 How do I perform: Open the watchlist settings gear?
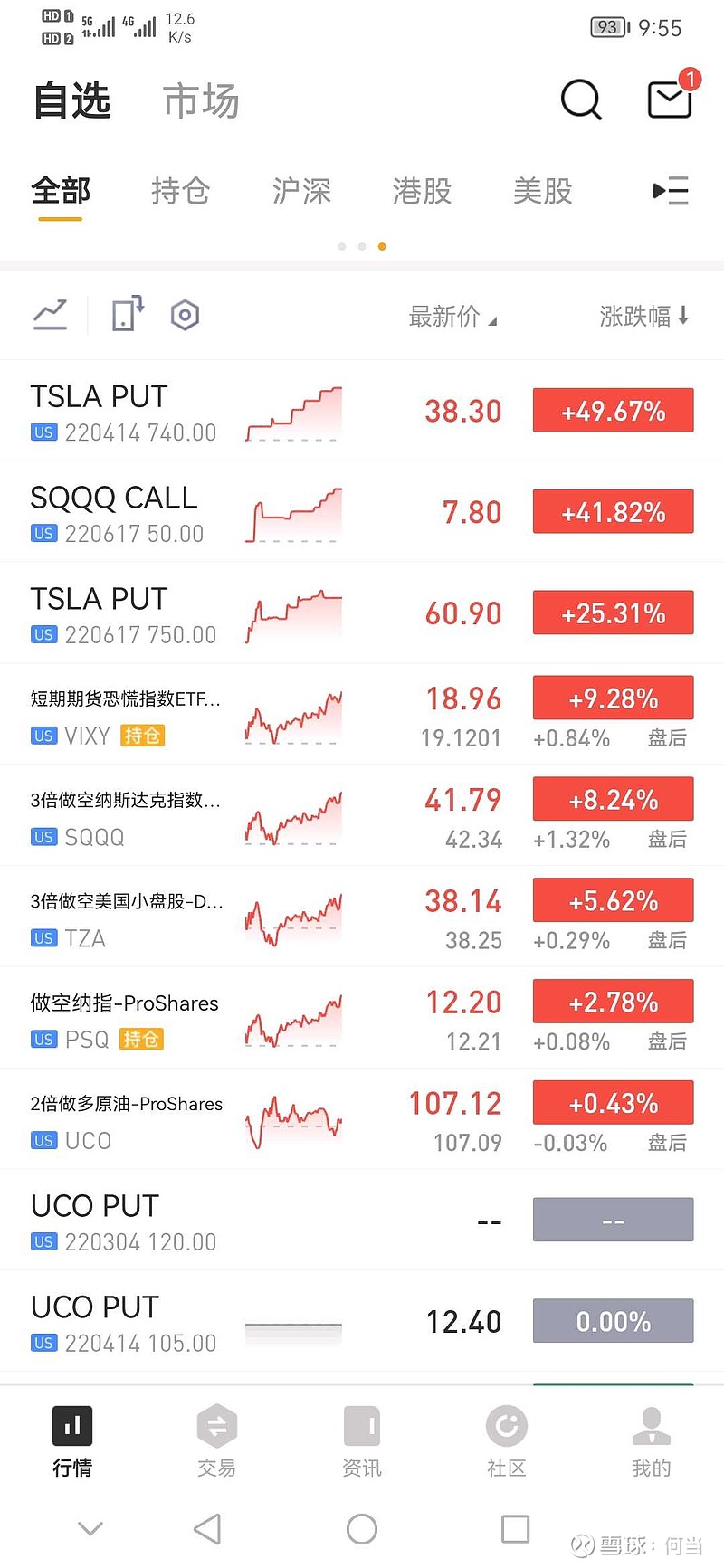click(x=185, y=314)
